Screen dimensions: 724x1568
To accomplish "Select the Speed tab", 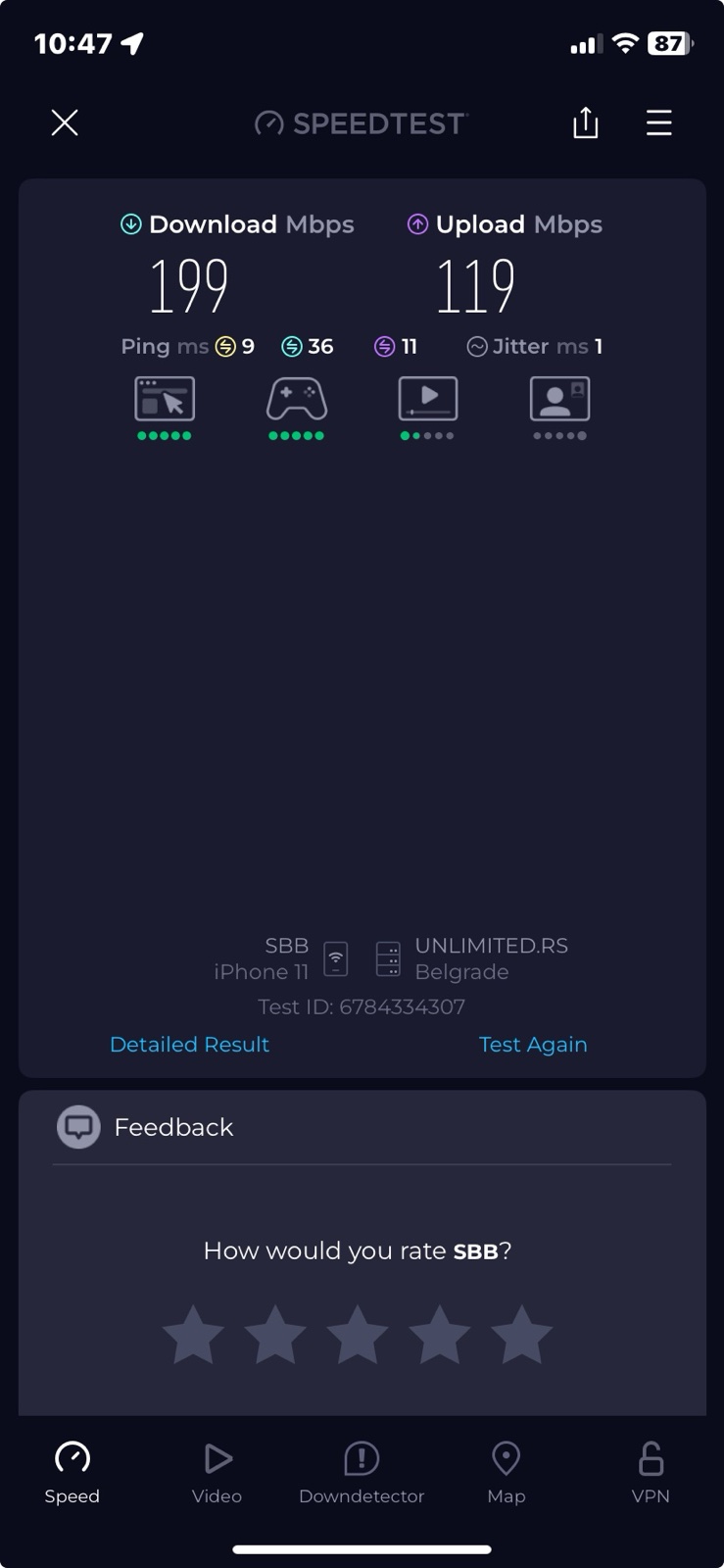I will [72, 1472].
